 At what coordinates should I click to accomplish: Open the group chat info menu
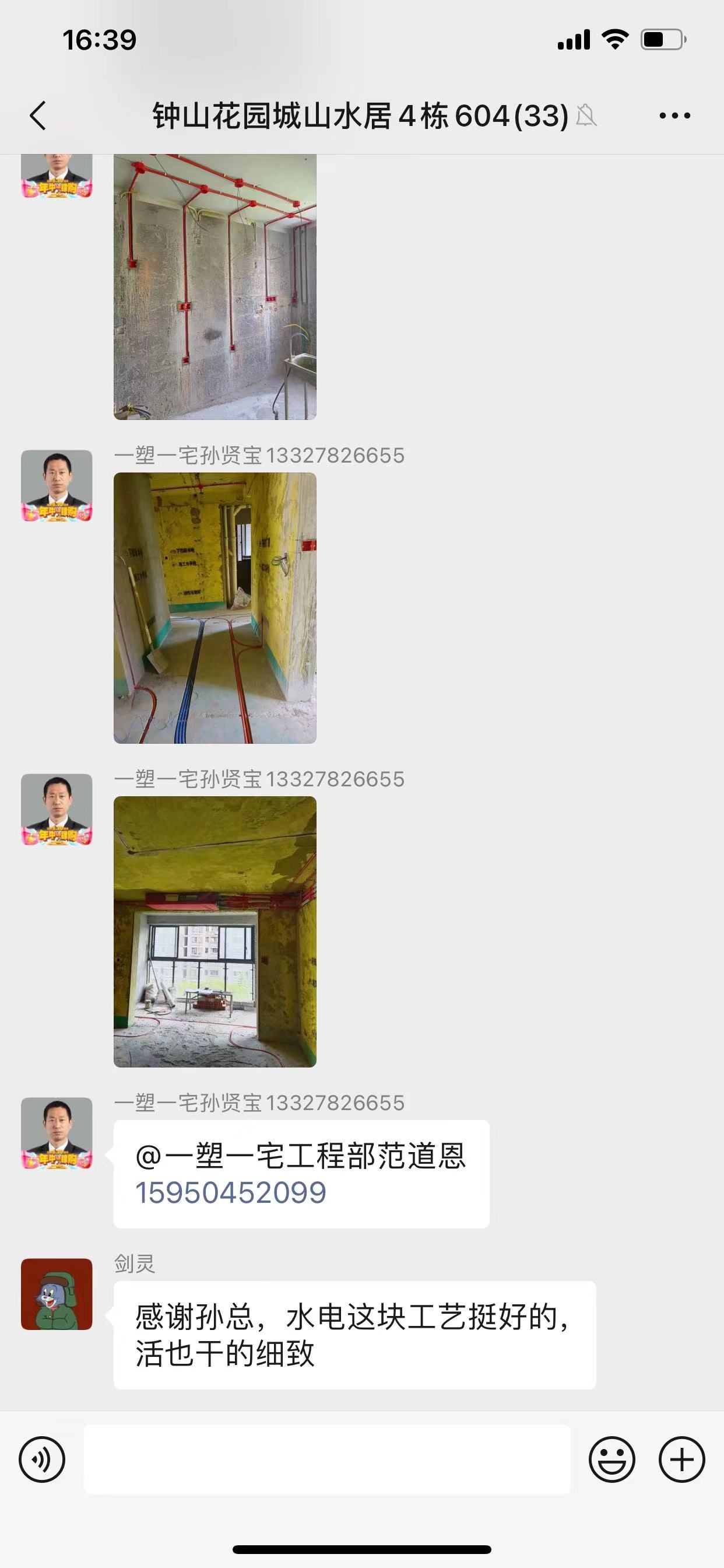[674, 115]
